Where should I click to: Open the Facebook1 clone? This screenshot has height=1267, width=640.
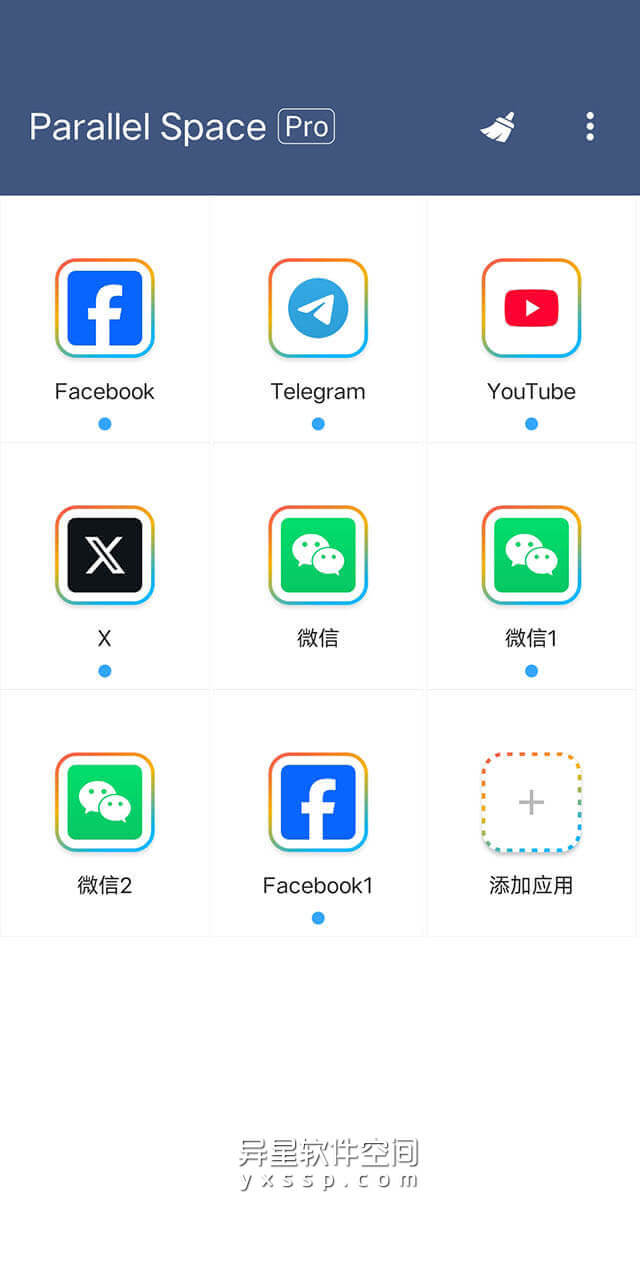click(318, 802)
